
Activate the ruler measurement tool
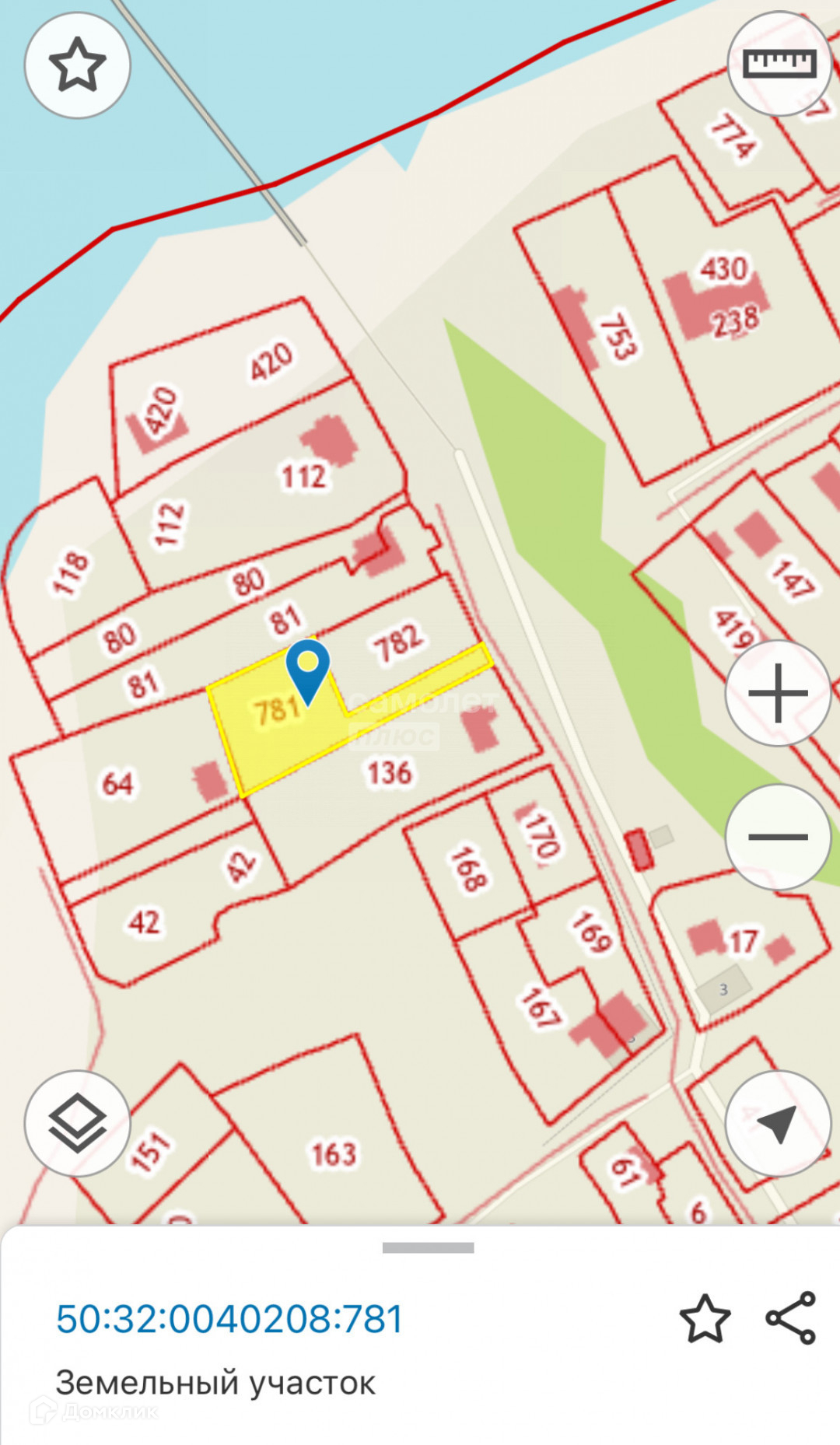pyautogui.click(x=779, y=64)
